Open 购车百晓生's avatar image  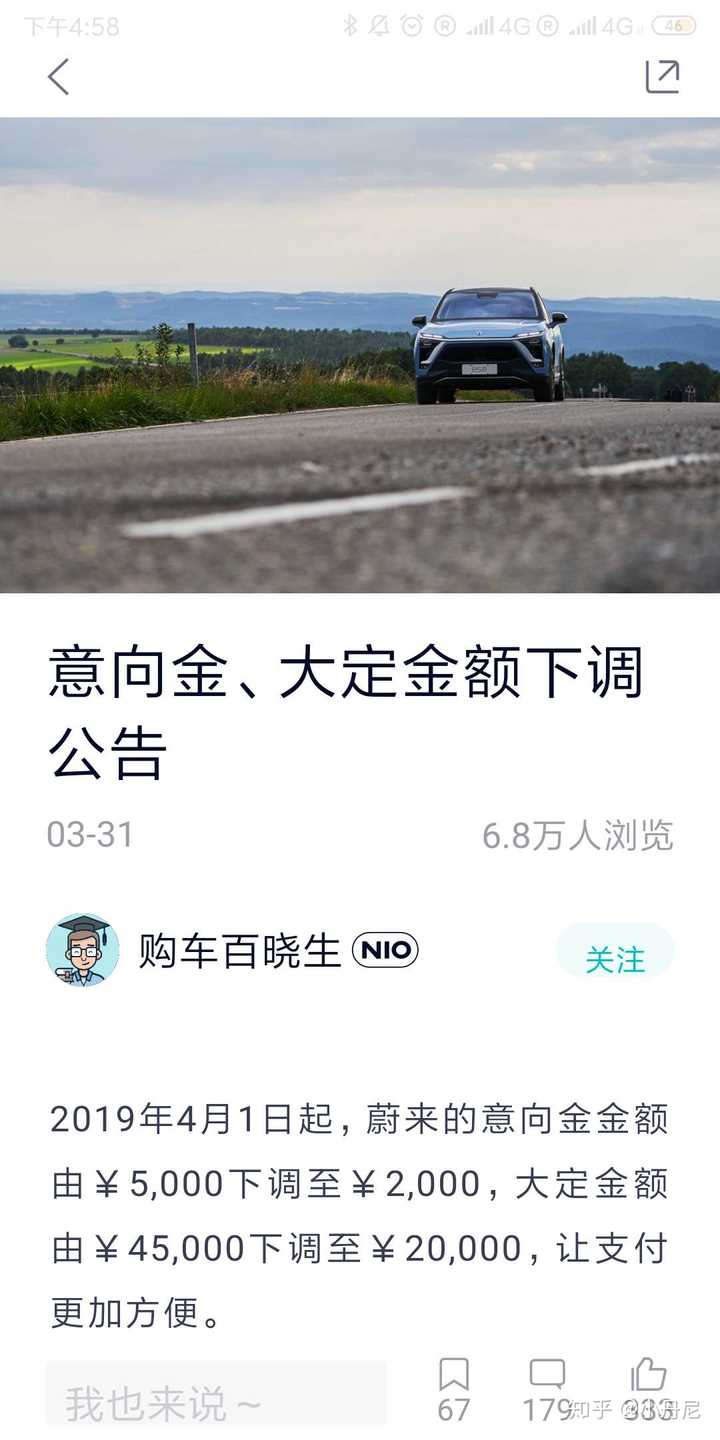pyautogui.click(x=82, y=951)
